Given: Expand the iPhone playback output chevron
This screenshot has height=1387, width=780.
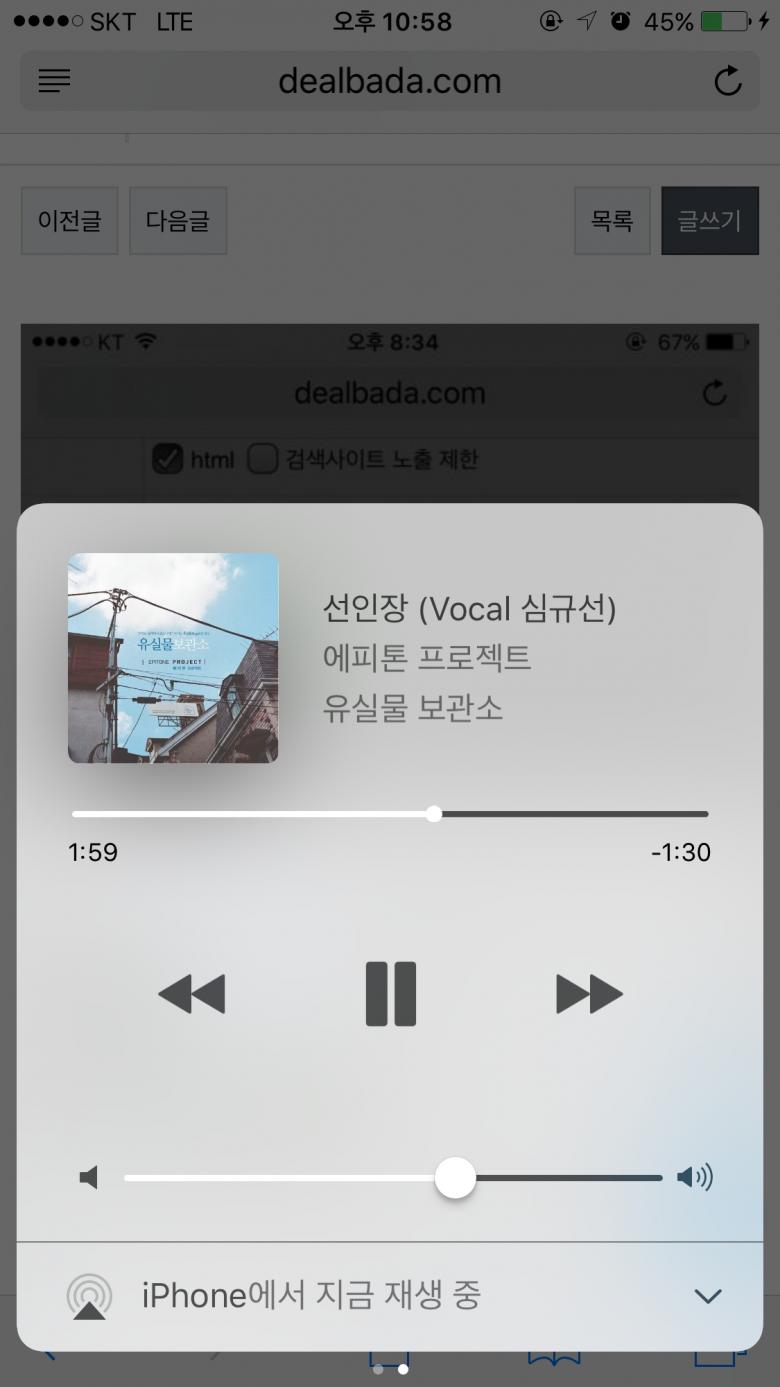Looking at the screenshot, I should click(707, 1296).
